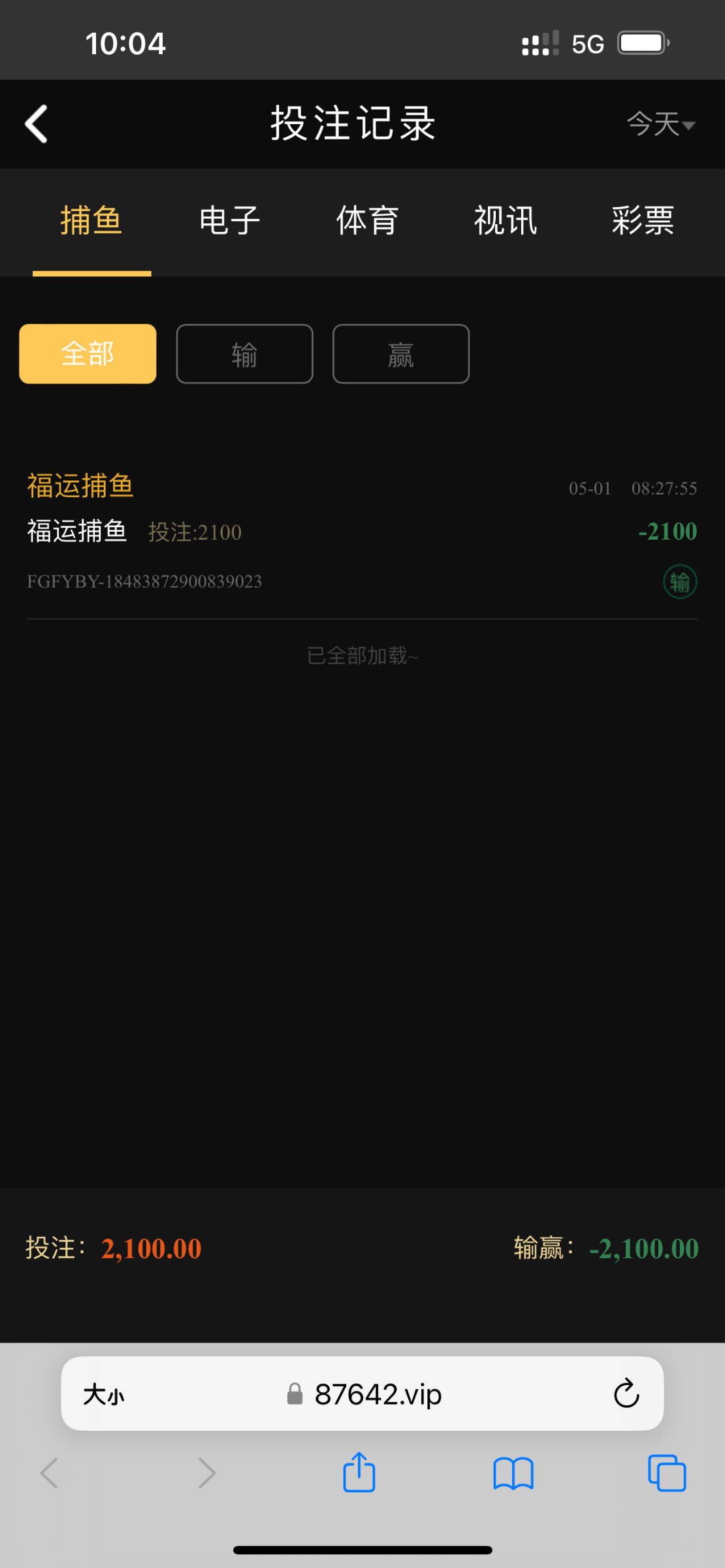Show all open Safari tabs
This screenshot has height=1568, width=725.
(x=666, y=1473)
